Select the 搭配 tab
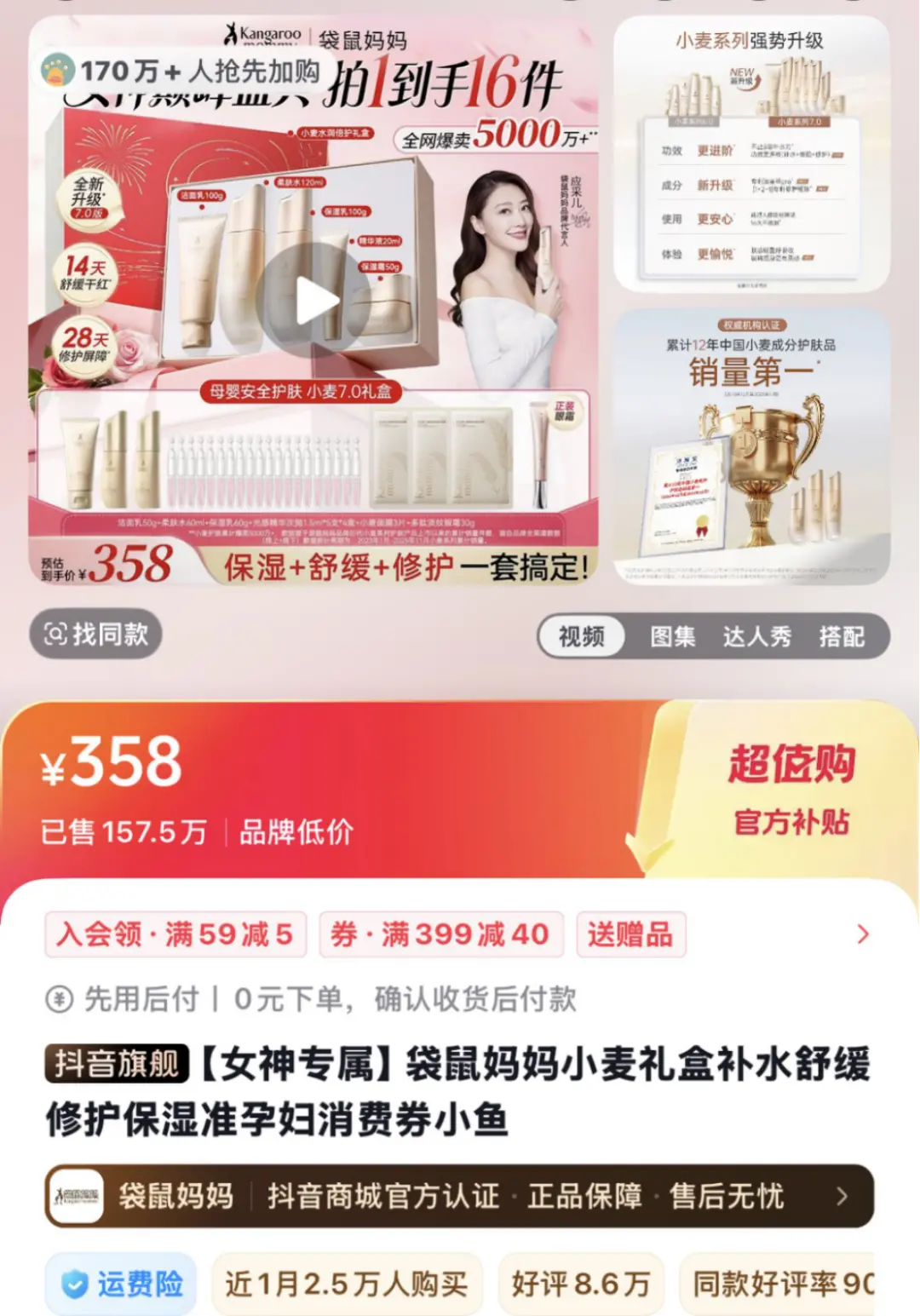The height and width of the screenshot is (1316, 920). tap(842, 636)
